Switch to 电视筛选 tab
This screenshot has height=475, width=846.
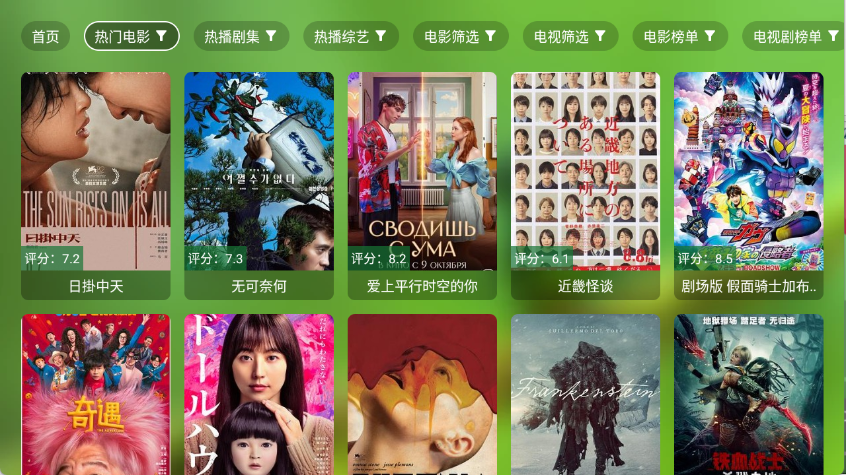pyautogui.click(x=570, y=37)
